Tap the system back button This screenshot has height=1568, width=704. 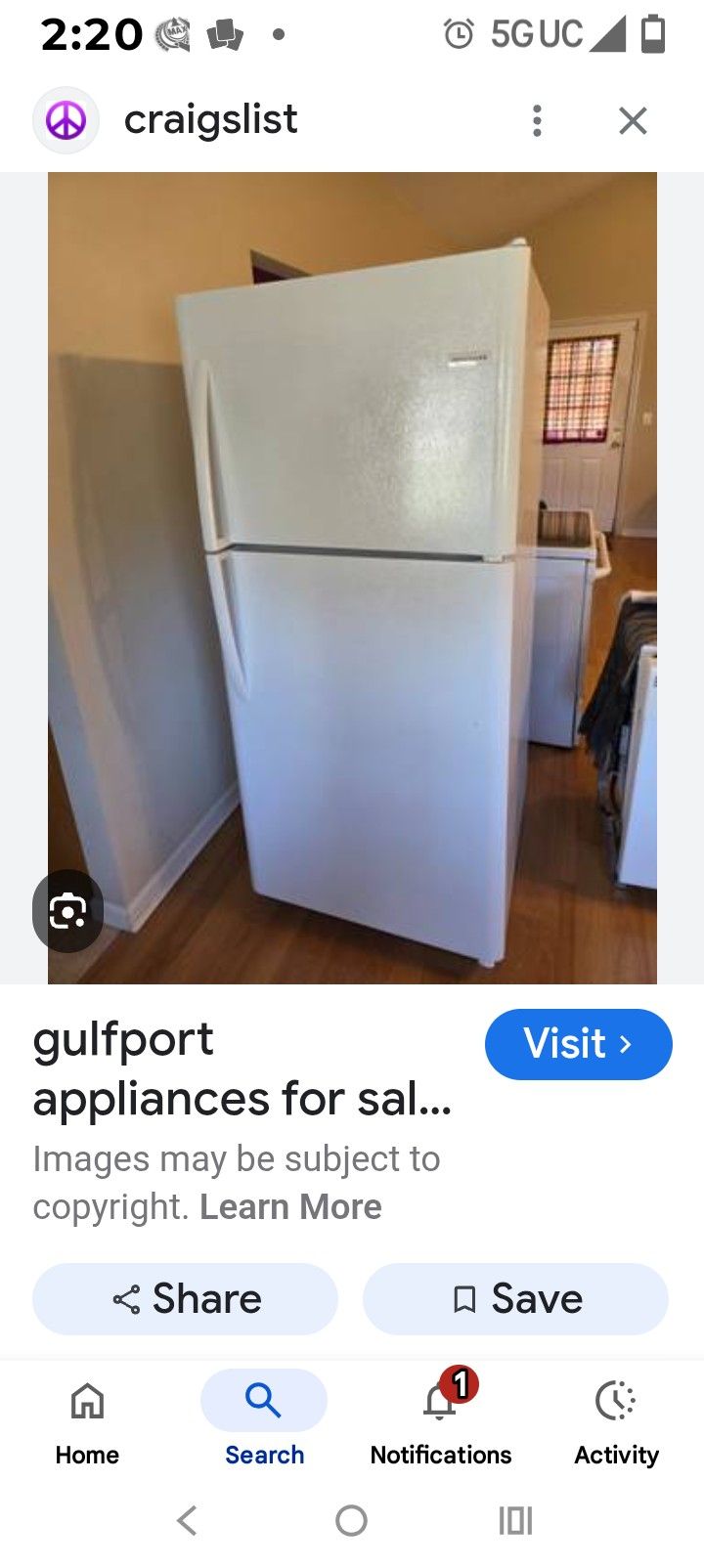[x=187, y=1520]
